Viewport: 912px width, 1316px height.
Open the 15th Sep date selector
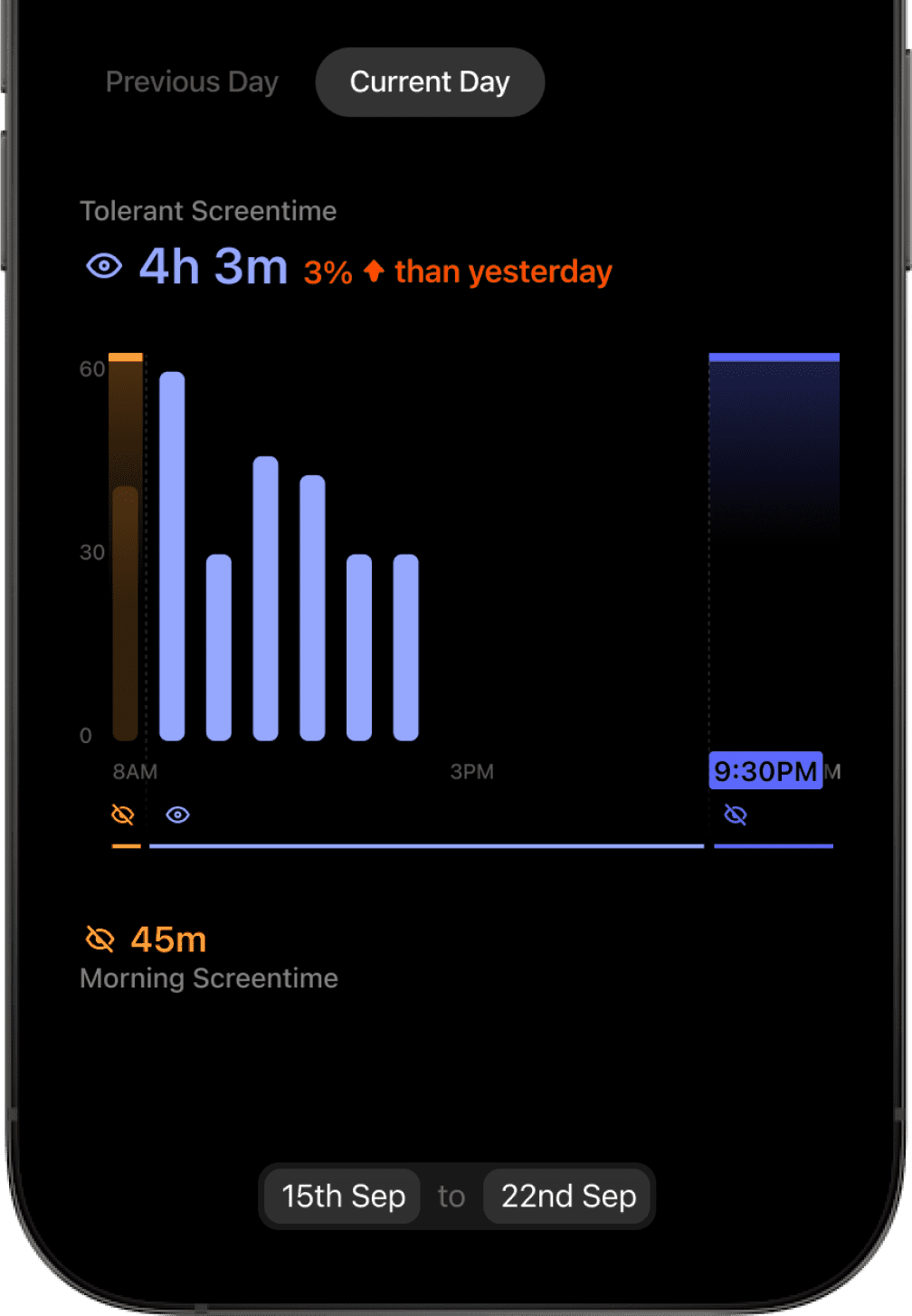pos(341,1196)
